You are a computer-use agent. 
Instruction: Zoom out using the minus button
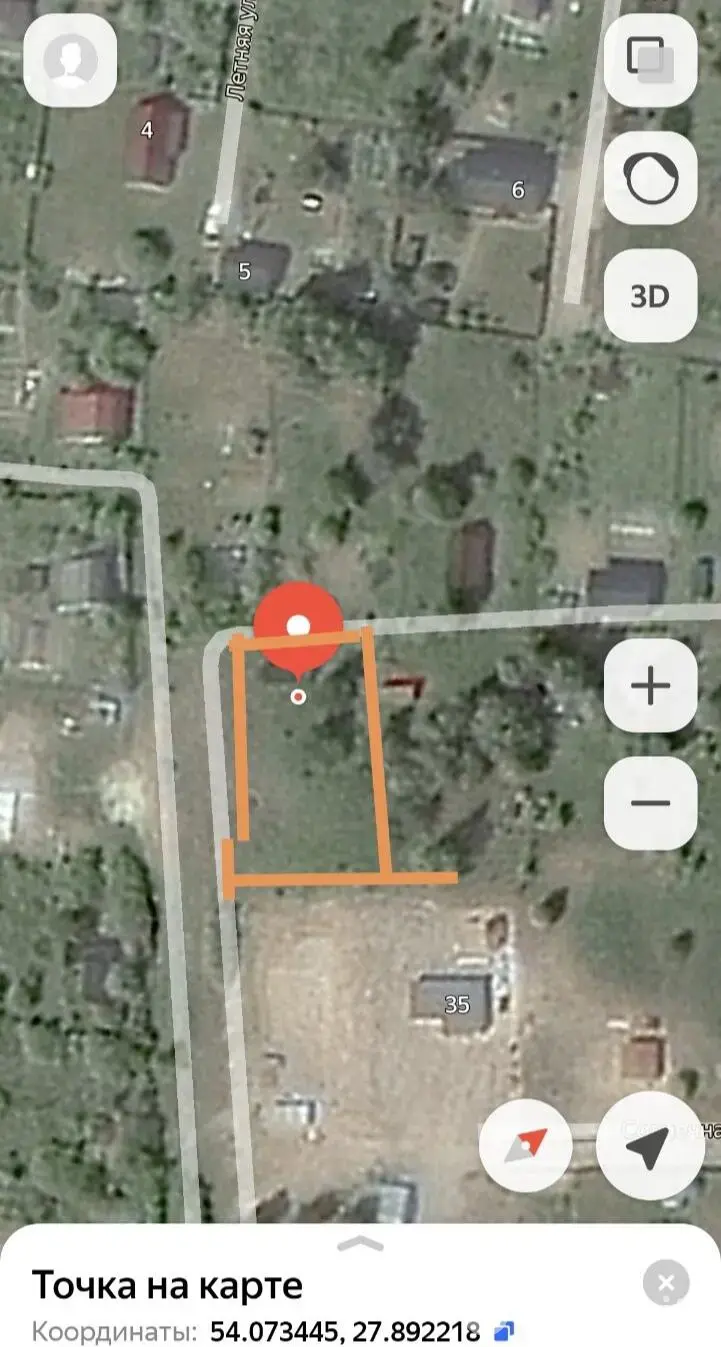651,802
